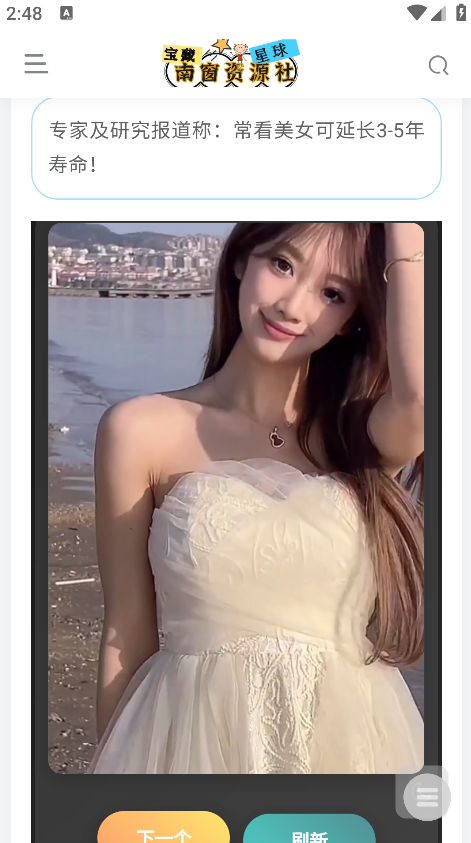Open the floating round menu button
The height and width of the screenshot is (843, 471).
pyautogui.click(x=427, y=796)
